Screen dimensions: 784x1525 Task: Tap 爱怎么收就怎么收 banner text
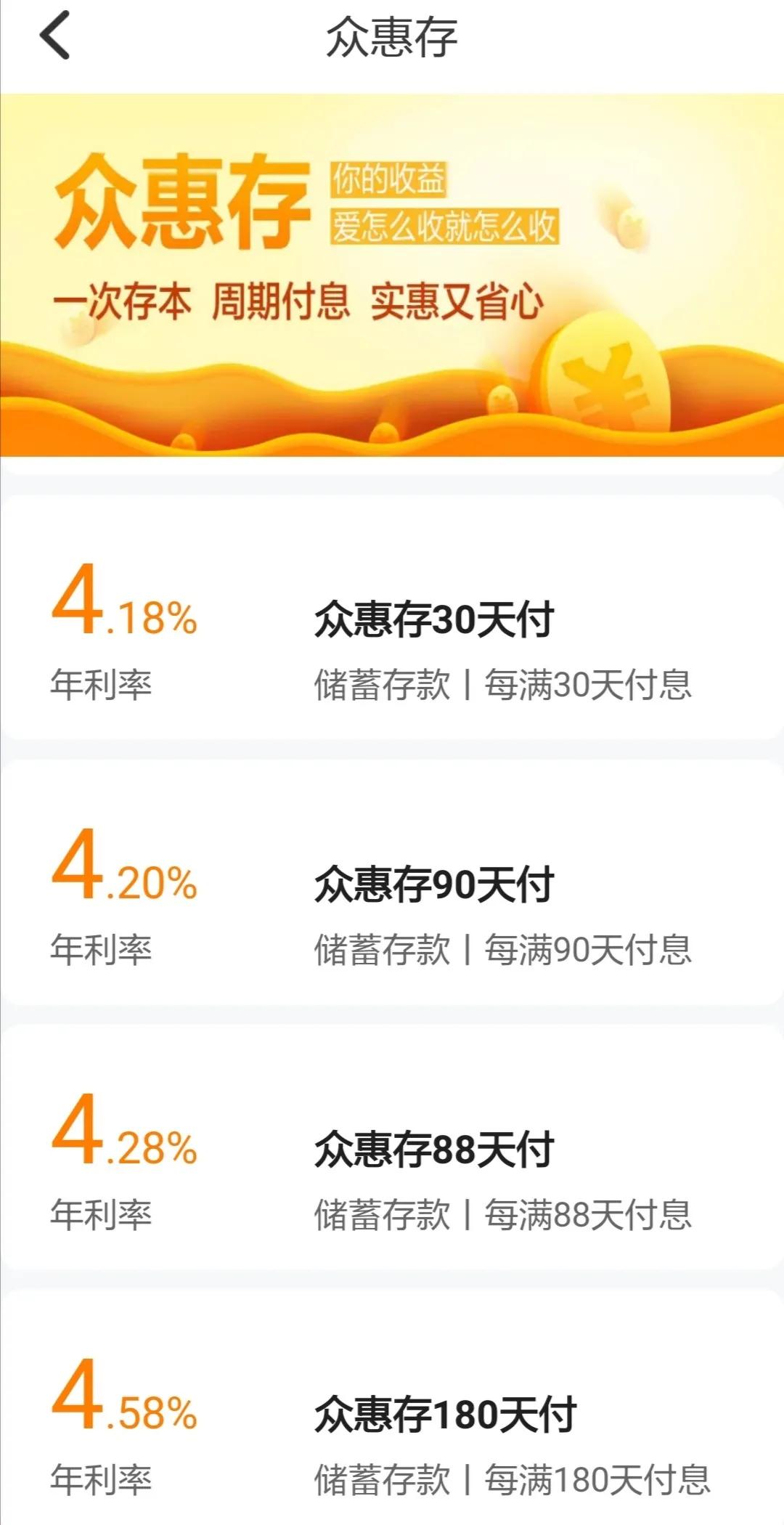446,227
